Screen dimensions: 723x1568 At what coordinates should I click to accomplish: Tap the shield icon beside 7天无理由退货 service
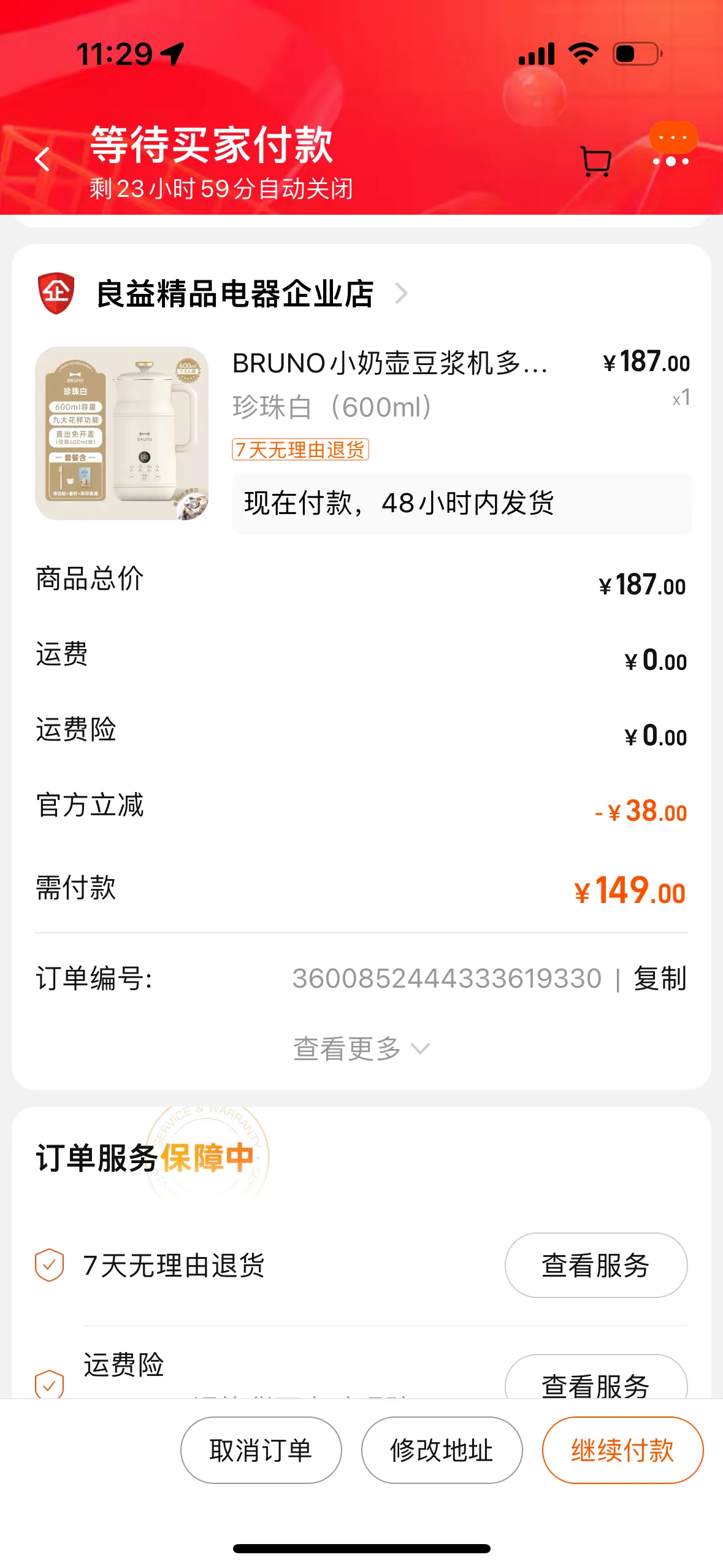coord(48,1266)
